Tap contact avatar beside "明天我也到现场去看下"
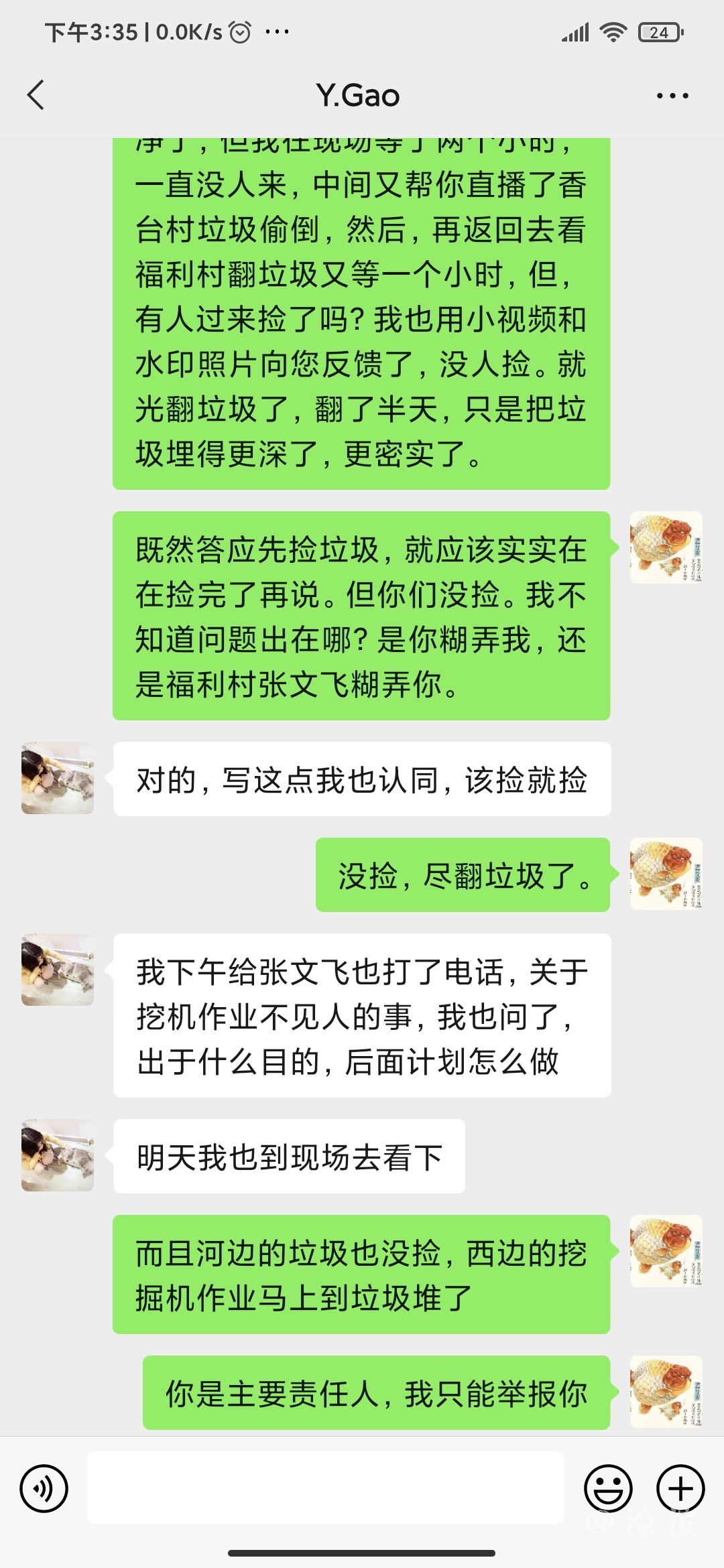The image size is (724, 1568). tap(58, 1155)
